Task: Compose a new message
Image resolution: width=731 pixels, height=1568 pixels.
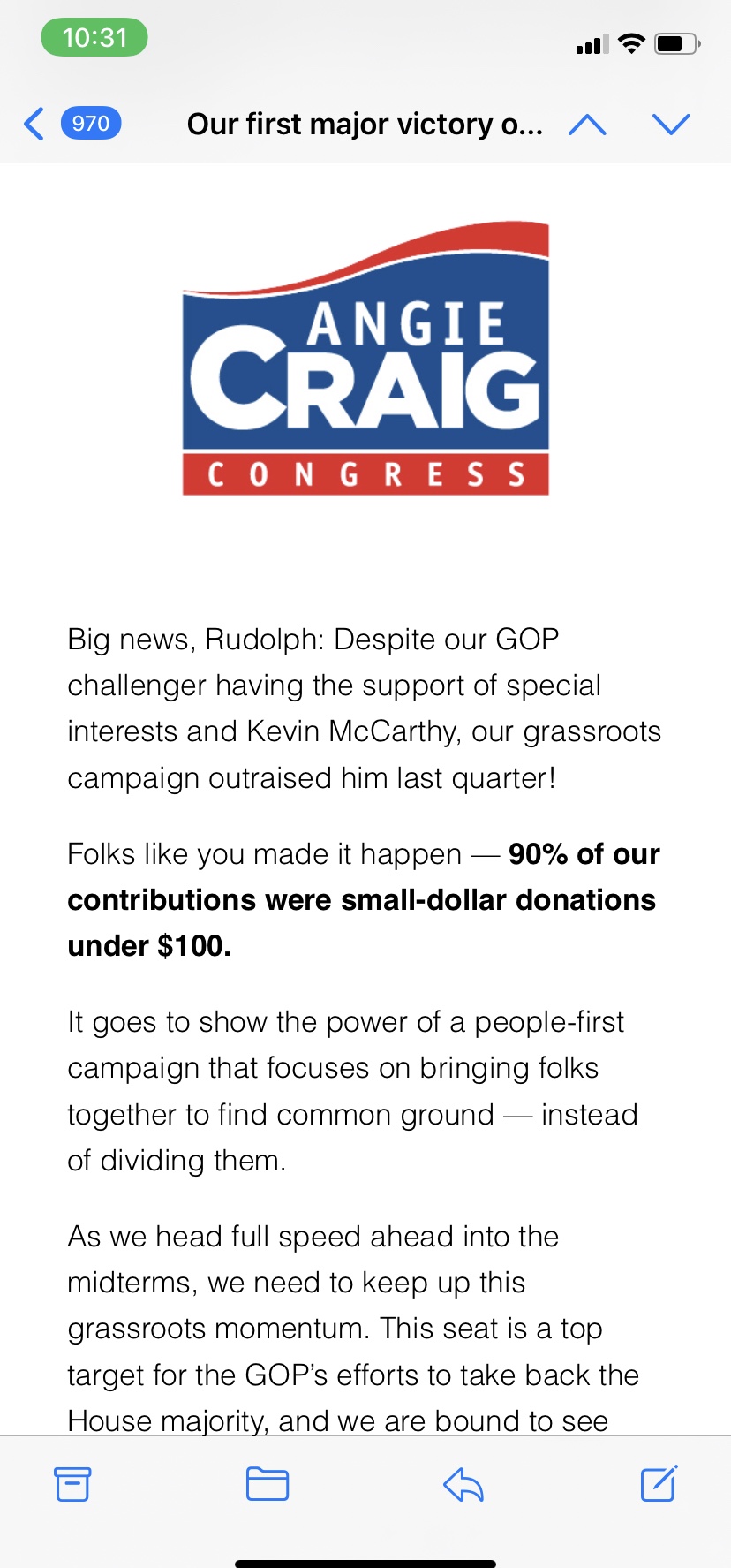Action: 659,1484
